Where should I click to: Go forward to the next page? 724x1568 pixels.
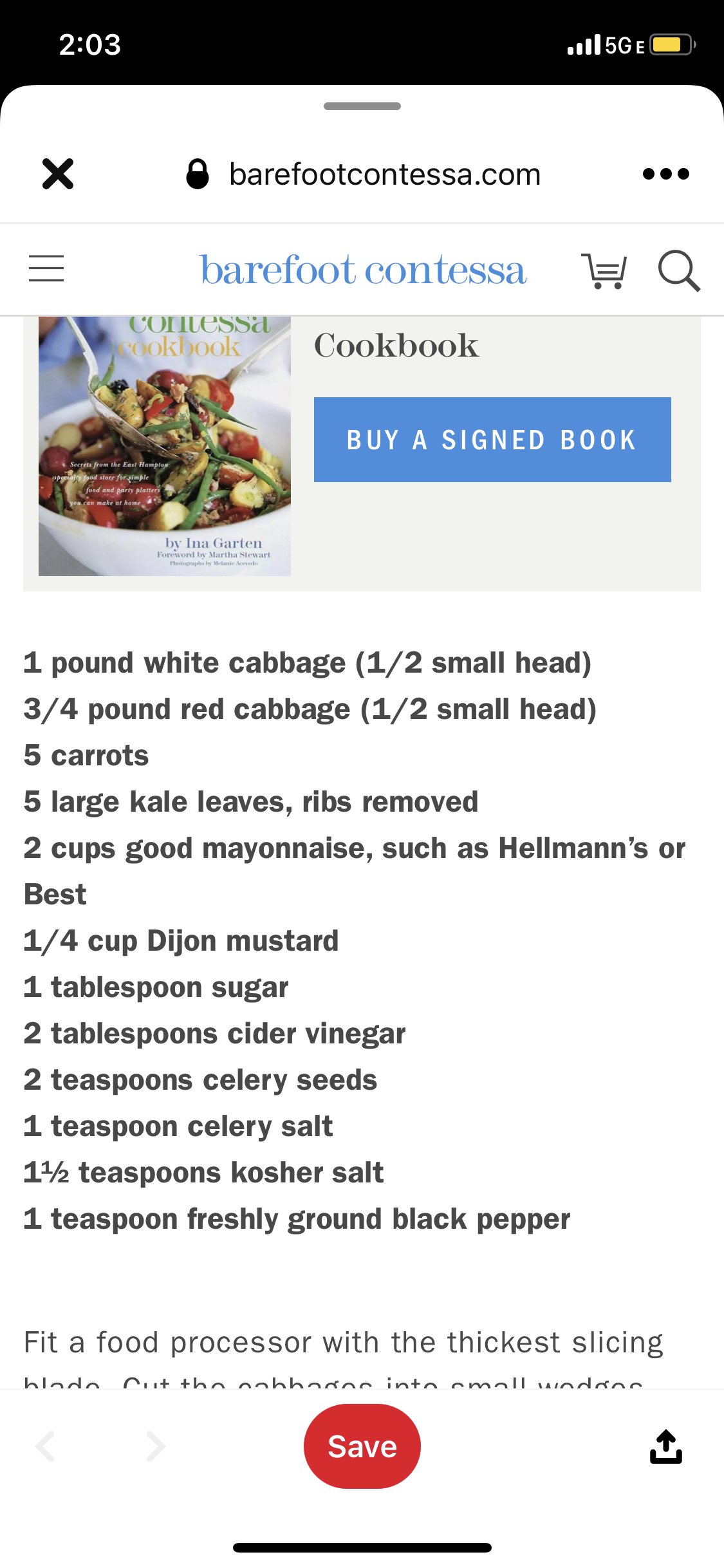[155, 1446]
